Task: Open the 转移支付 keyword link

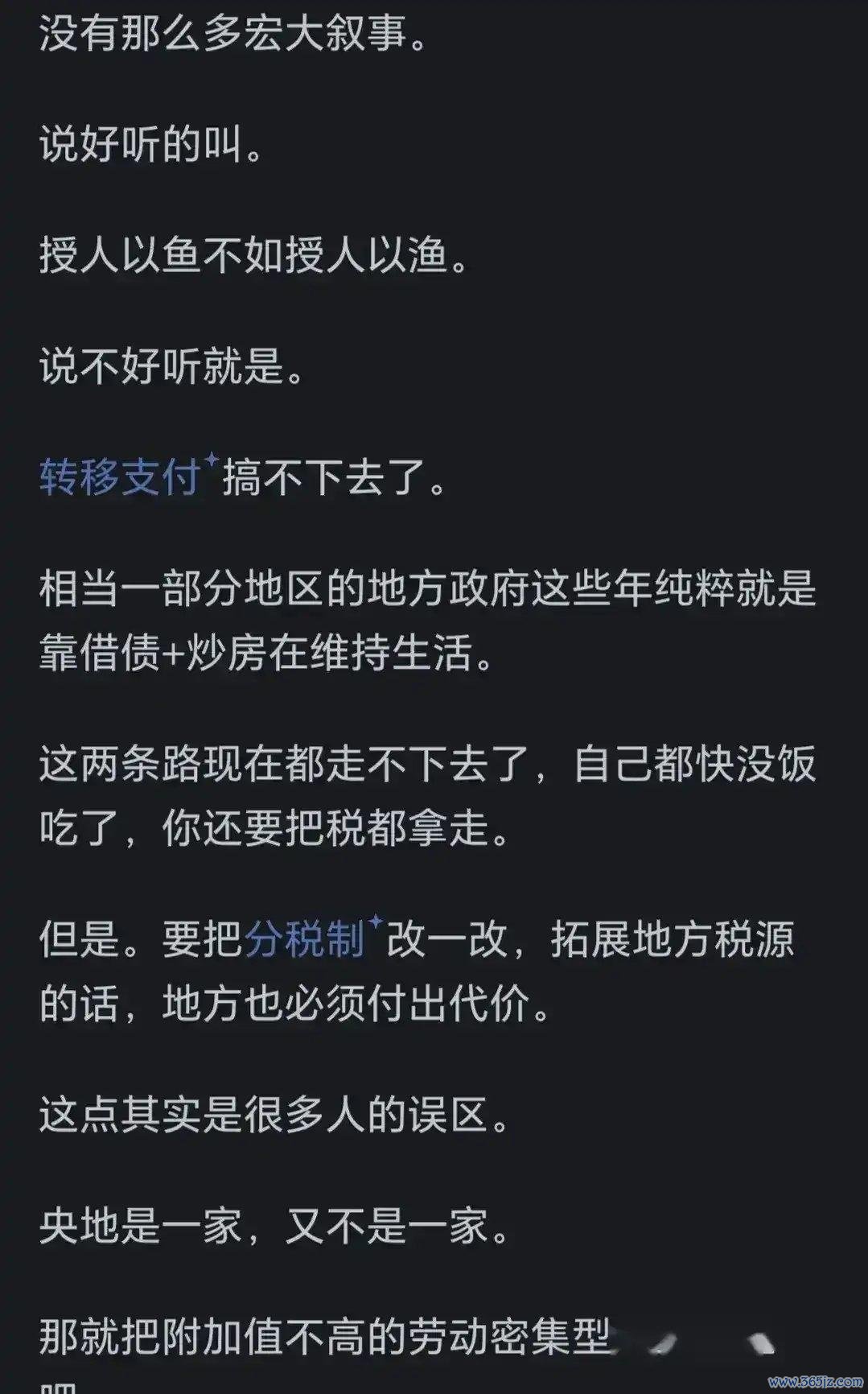Action: coord(121,476)
